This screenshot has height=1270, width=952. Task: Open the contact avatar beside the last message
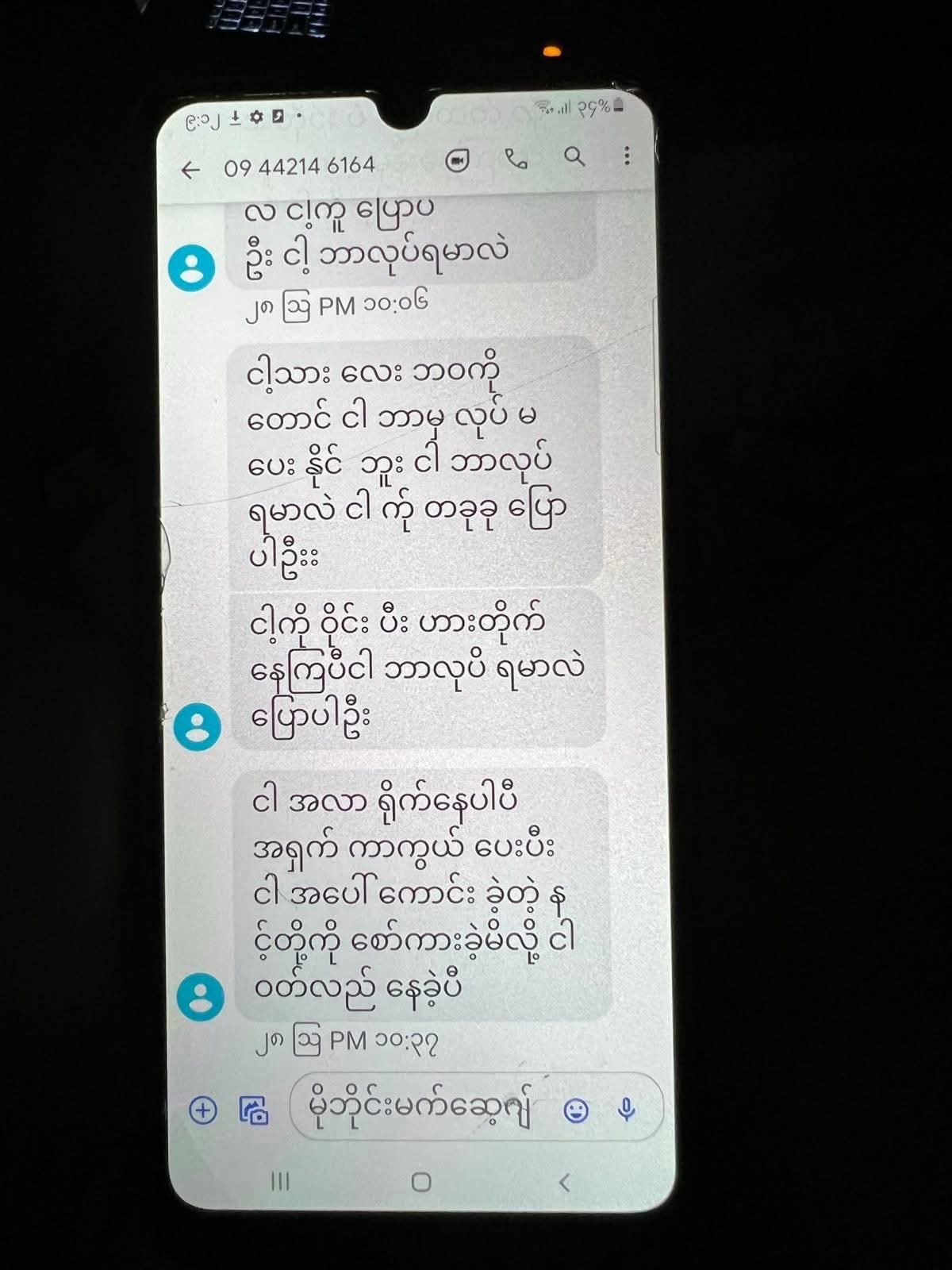200,996
